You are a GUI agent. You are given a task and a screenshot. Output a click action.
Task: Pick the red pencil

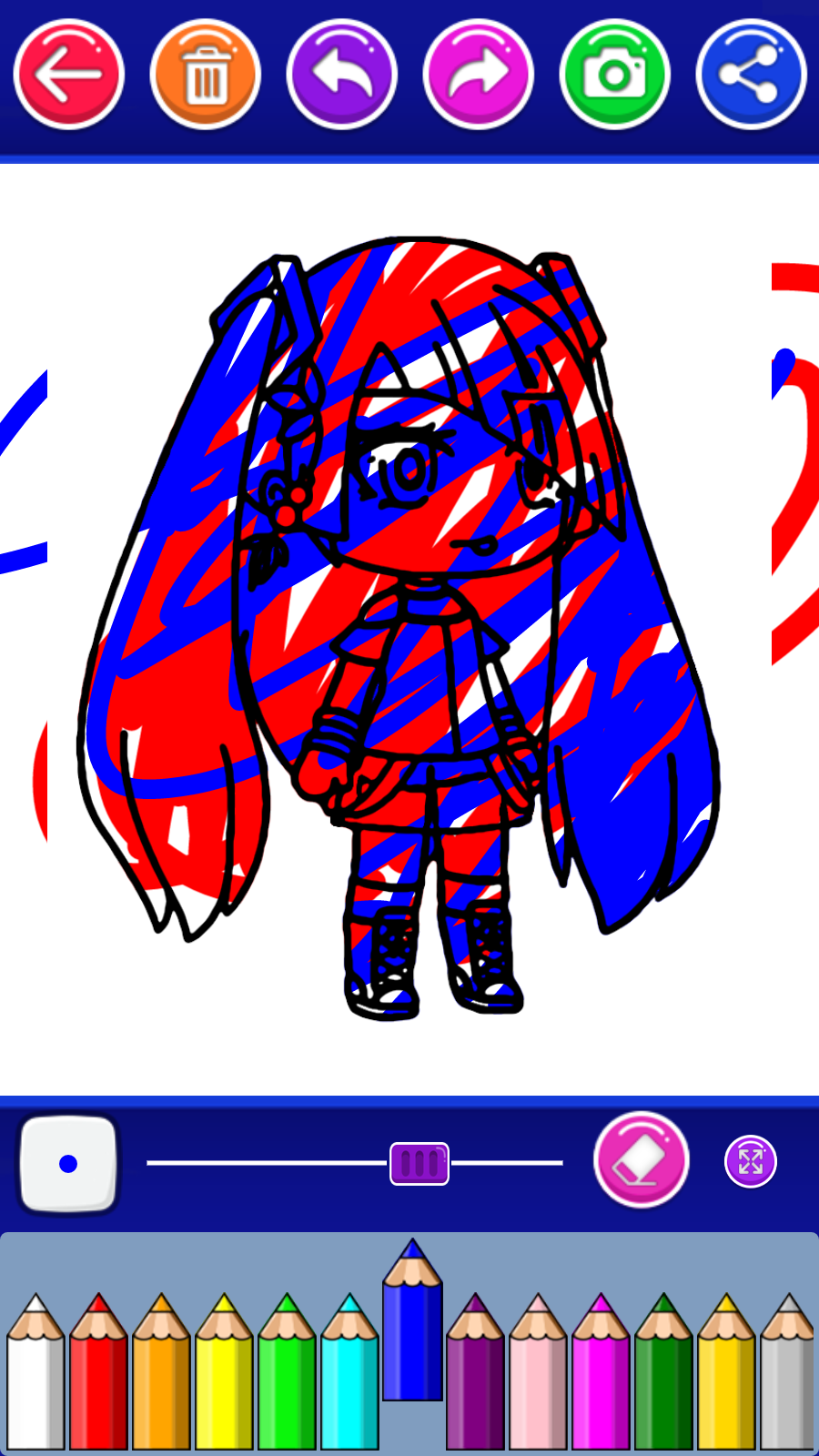point(98,1371)
